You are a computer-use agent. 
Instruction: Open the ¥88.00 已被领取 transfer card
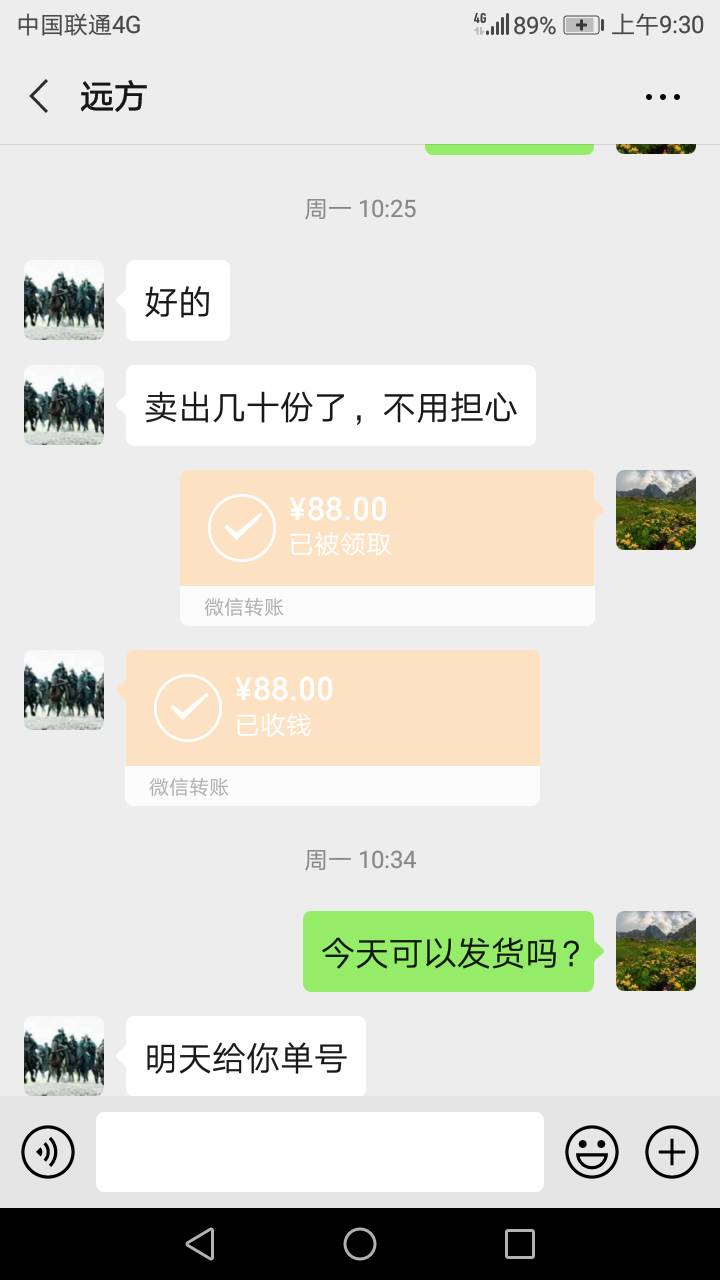coord(387,546)
